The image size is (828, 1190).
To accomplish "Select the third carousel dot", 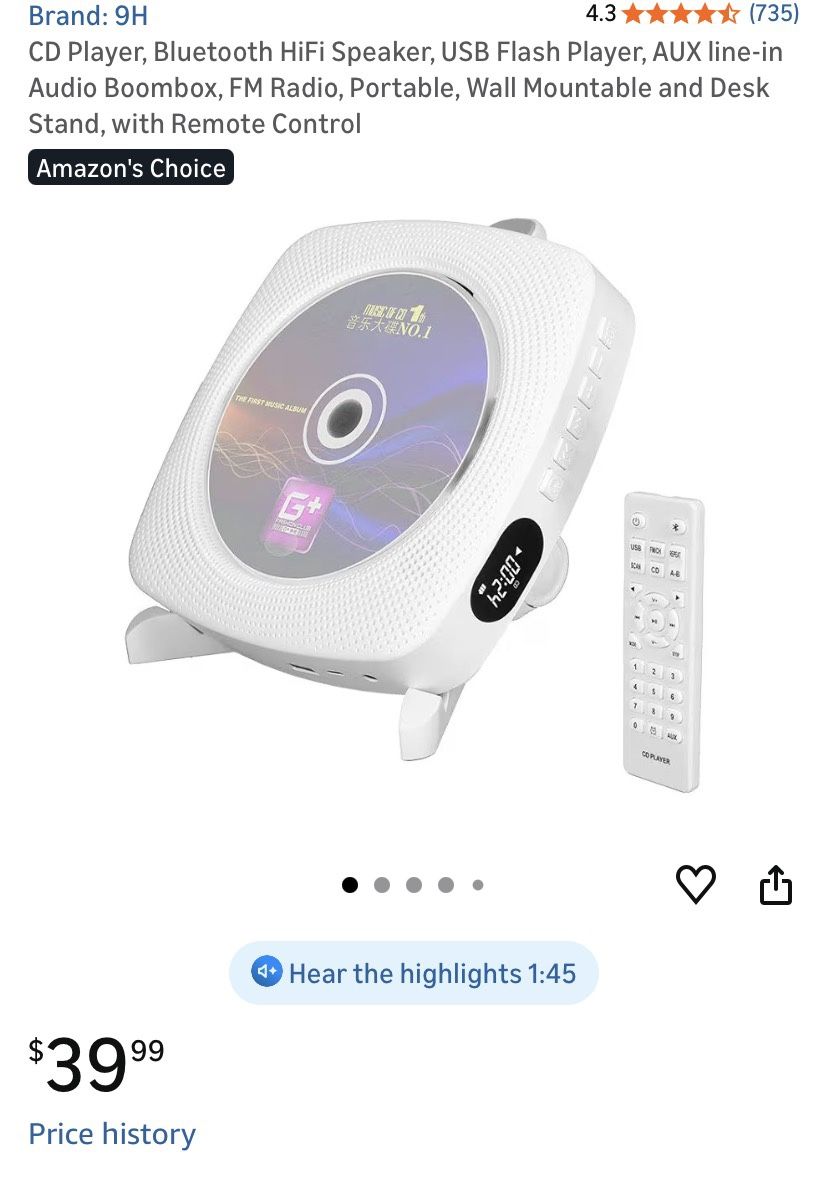I will tap(412, 884).
